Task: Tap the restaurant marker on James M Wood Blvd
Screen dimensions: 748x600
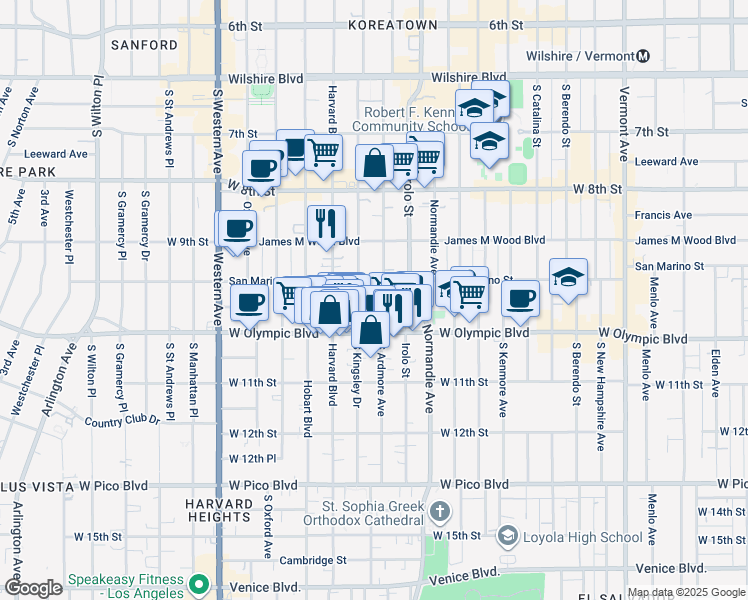Action: pyautogui.click(x=326, y=224)
